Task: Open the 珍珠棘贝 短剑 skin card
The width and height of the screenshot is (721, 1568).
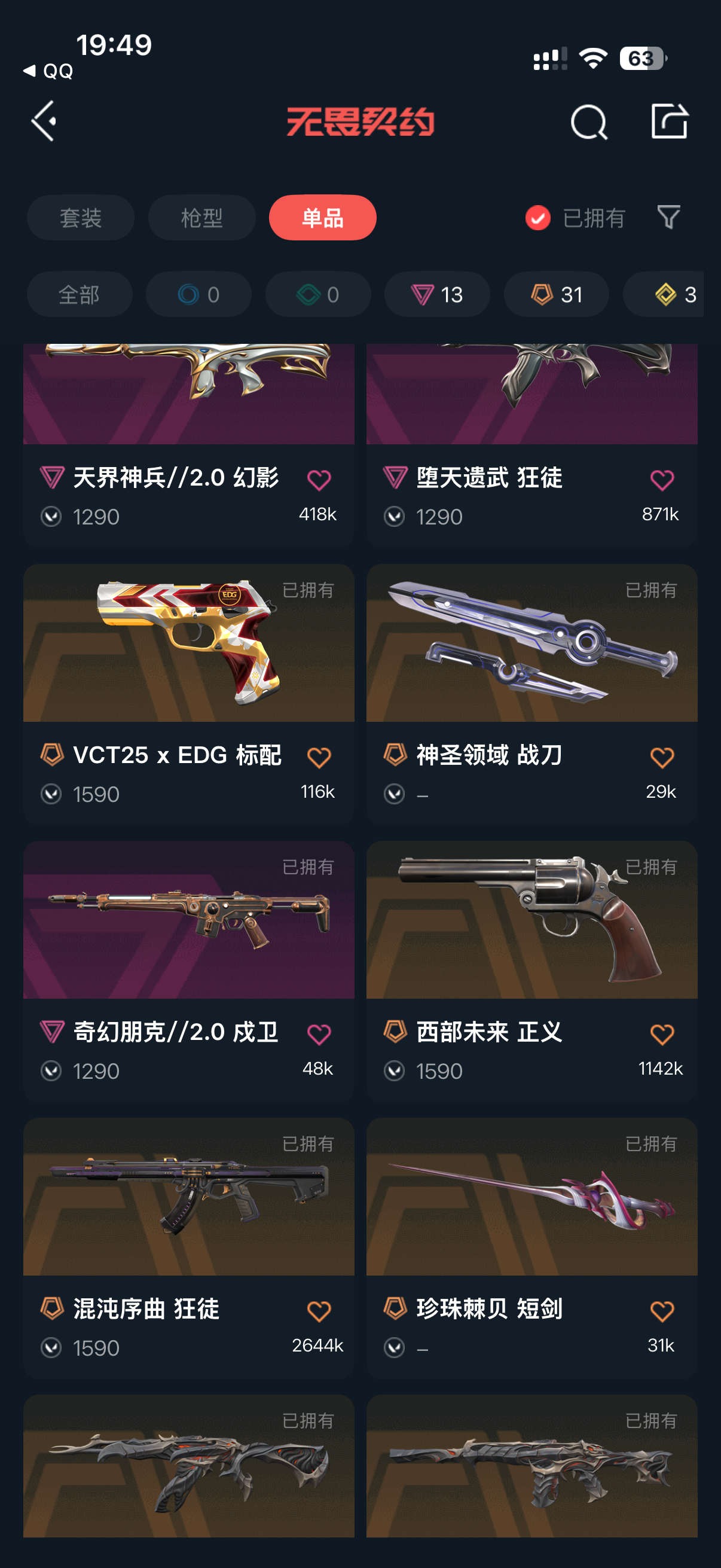Action: pyautogui.click(x=531, y=1248)
